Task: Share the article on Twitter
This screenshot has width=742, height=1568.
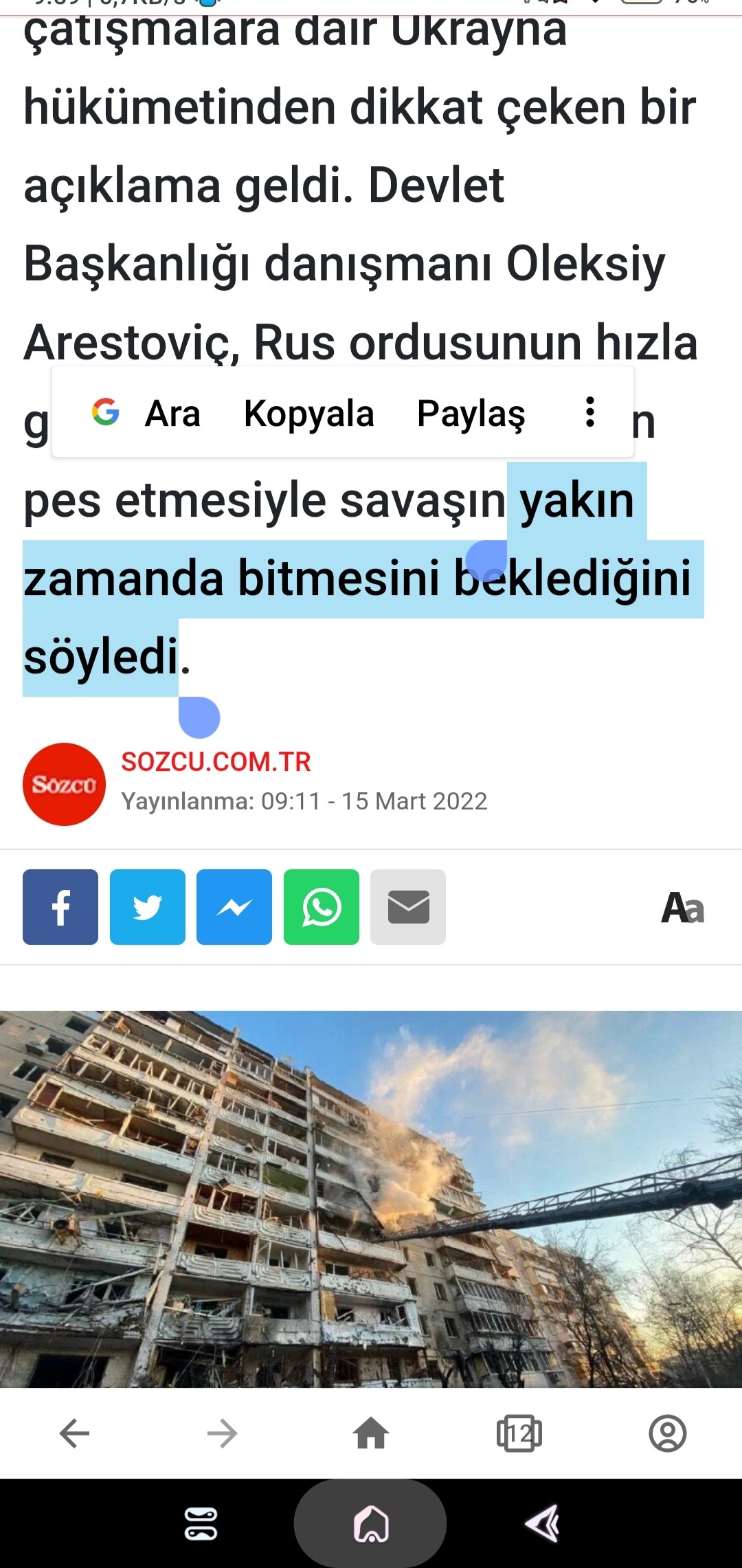Action: coord(148,907)
